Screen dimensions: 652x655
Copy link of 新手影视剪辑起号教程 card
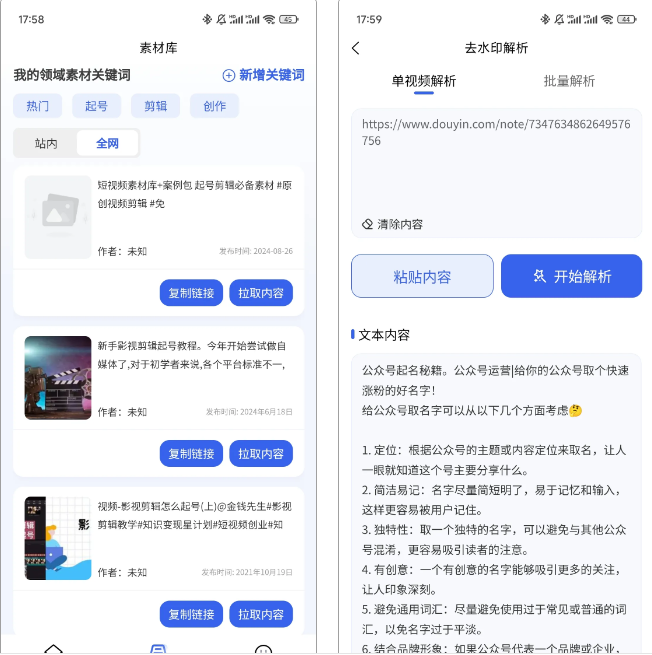tap(191, 453)
